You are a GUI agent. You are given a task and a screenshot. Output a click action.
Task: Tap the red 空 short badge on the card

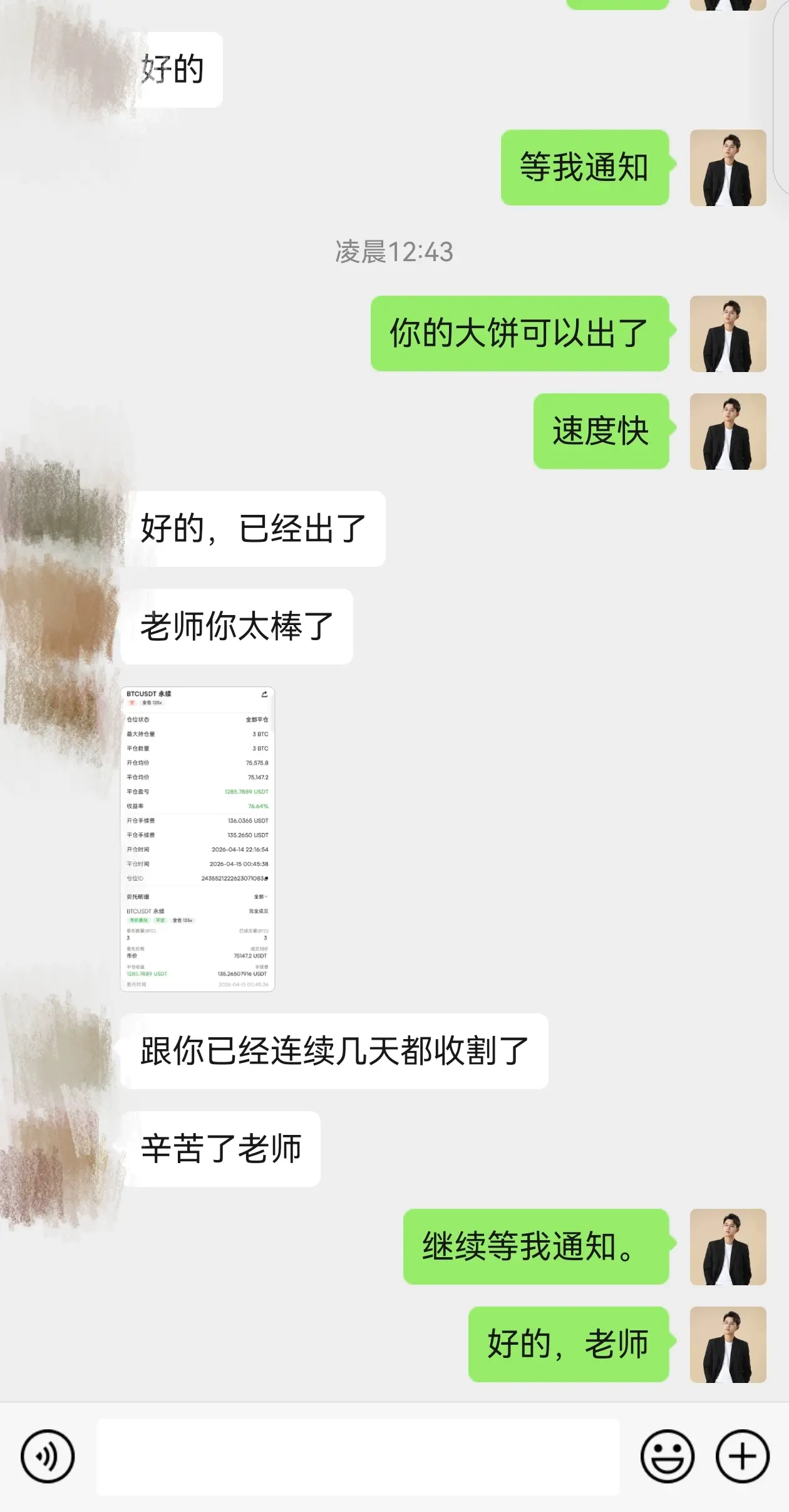coord(132,703)
